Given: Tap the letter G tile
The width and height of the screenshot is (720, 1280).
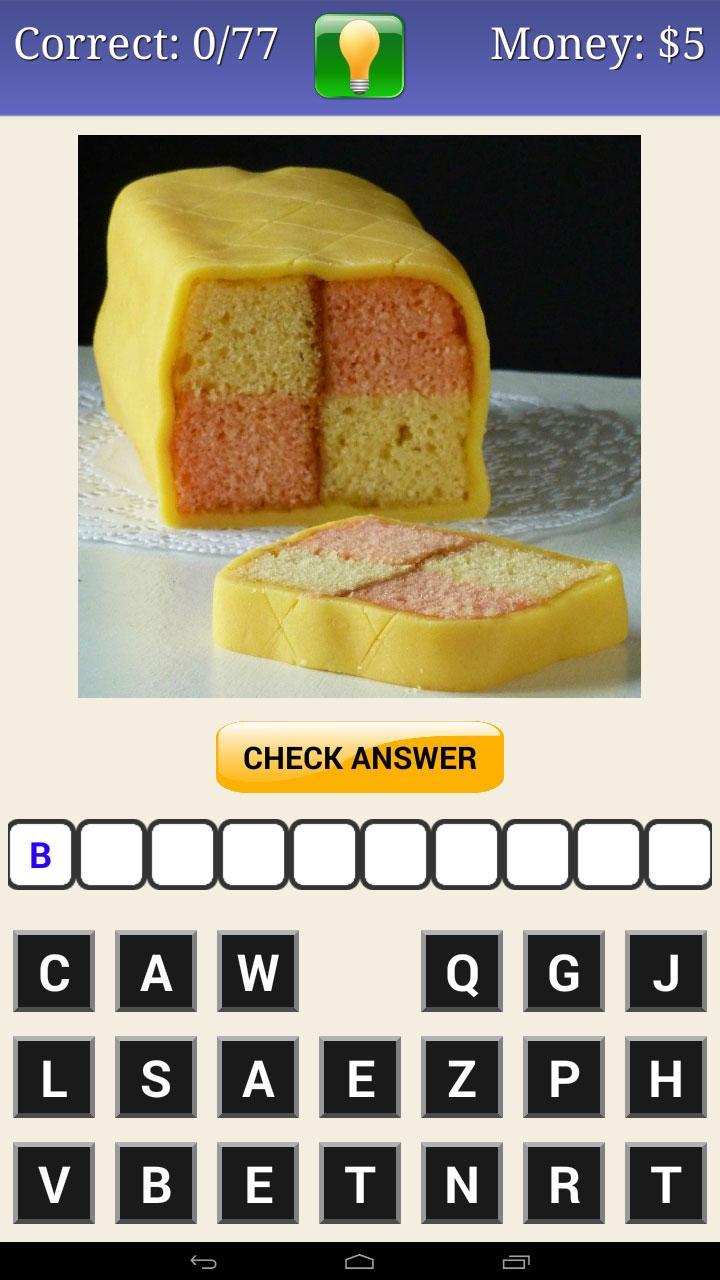Looking at the screenshot, I should [564, 972].
